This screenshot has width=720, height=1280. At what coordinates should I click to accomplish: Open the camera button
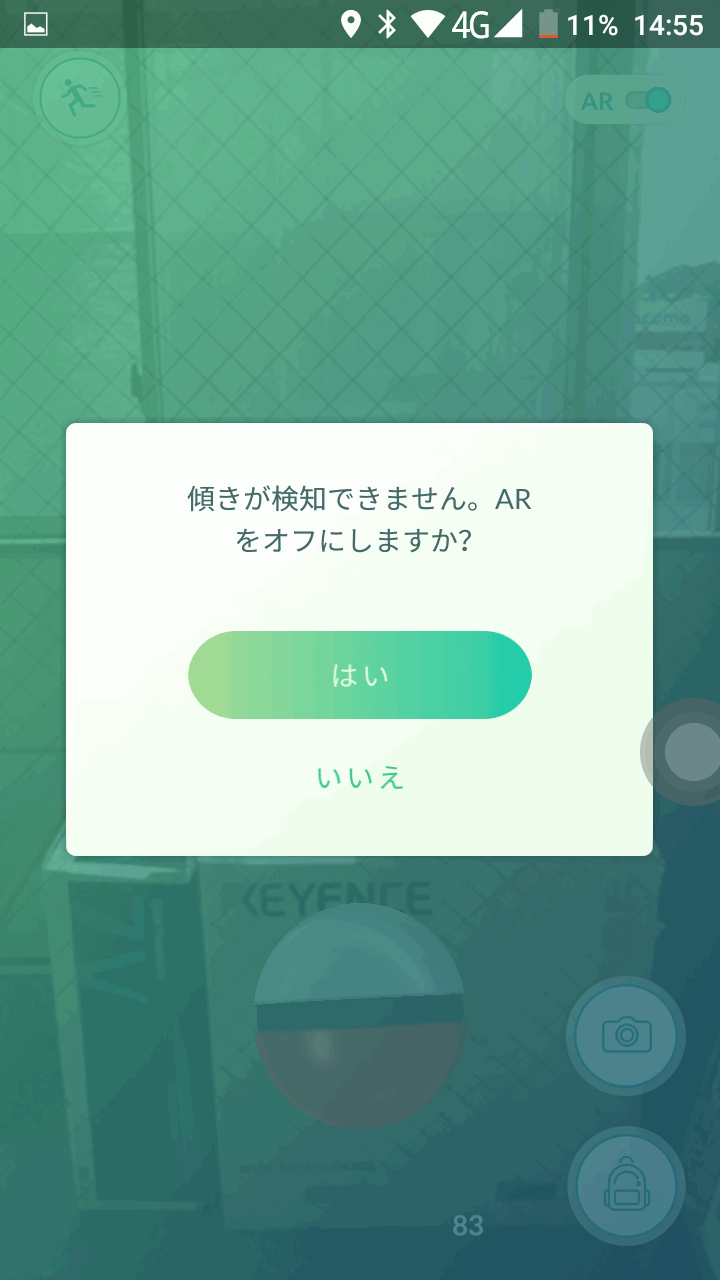click(626, 1035)
